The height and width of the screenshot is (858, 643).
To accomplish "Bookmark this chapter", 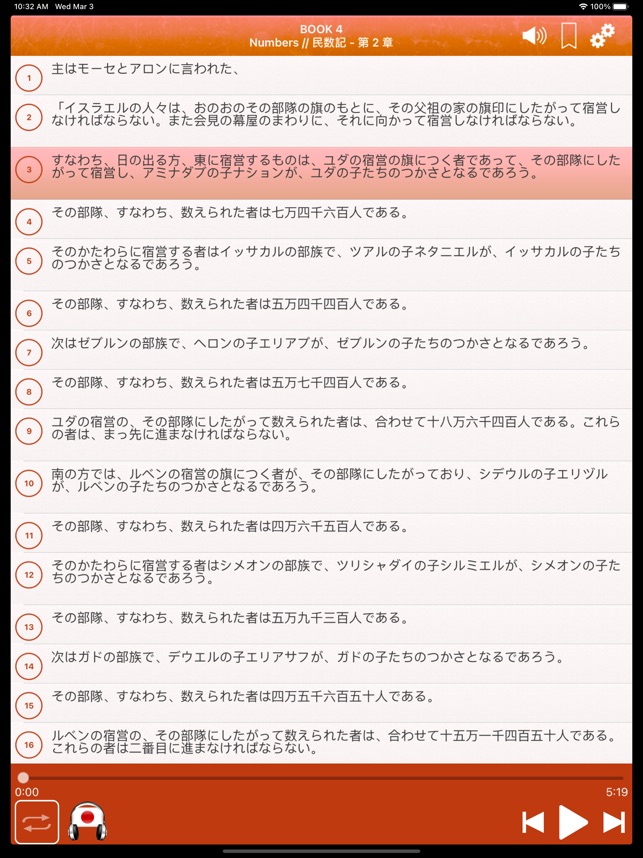I will [x=568, y=36].
